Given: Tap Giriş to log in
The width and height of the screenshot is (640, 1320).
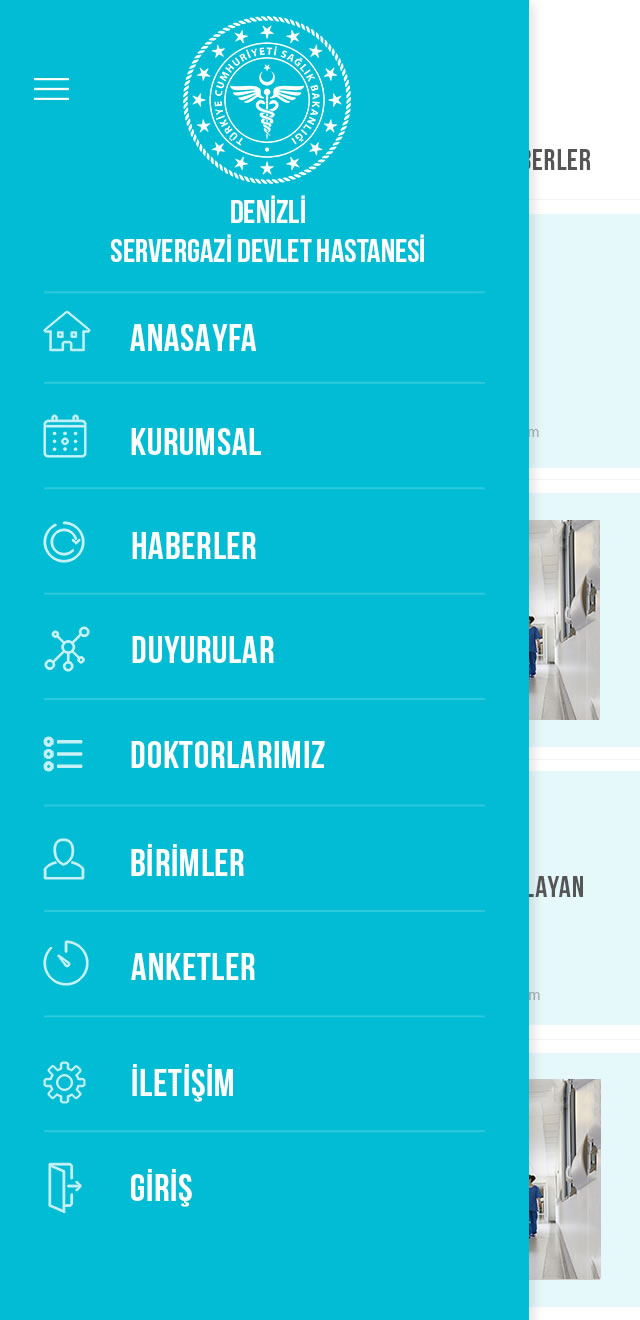Looking at the screenshot, I should coord(161,1187).
